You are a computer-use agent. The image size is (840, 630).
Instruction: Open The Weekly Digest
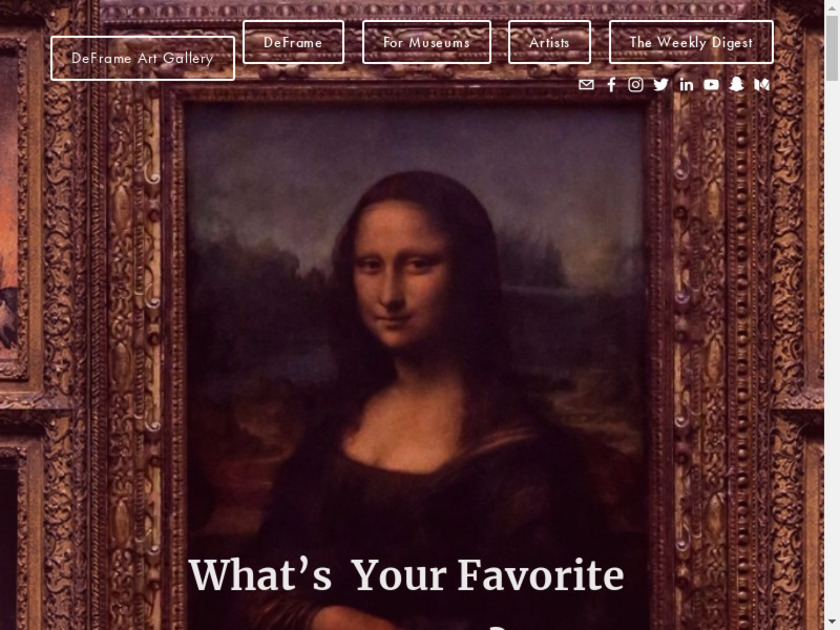pos(691,42)
